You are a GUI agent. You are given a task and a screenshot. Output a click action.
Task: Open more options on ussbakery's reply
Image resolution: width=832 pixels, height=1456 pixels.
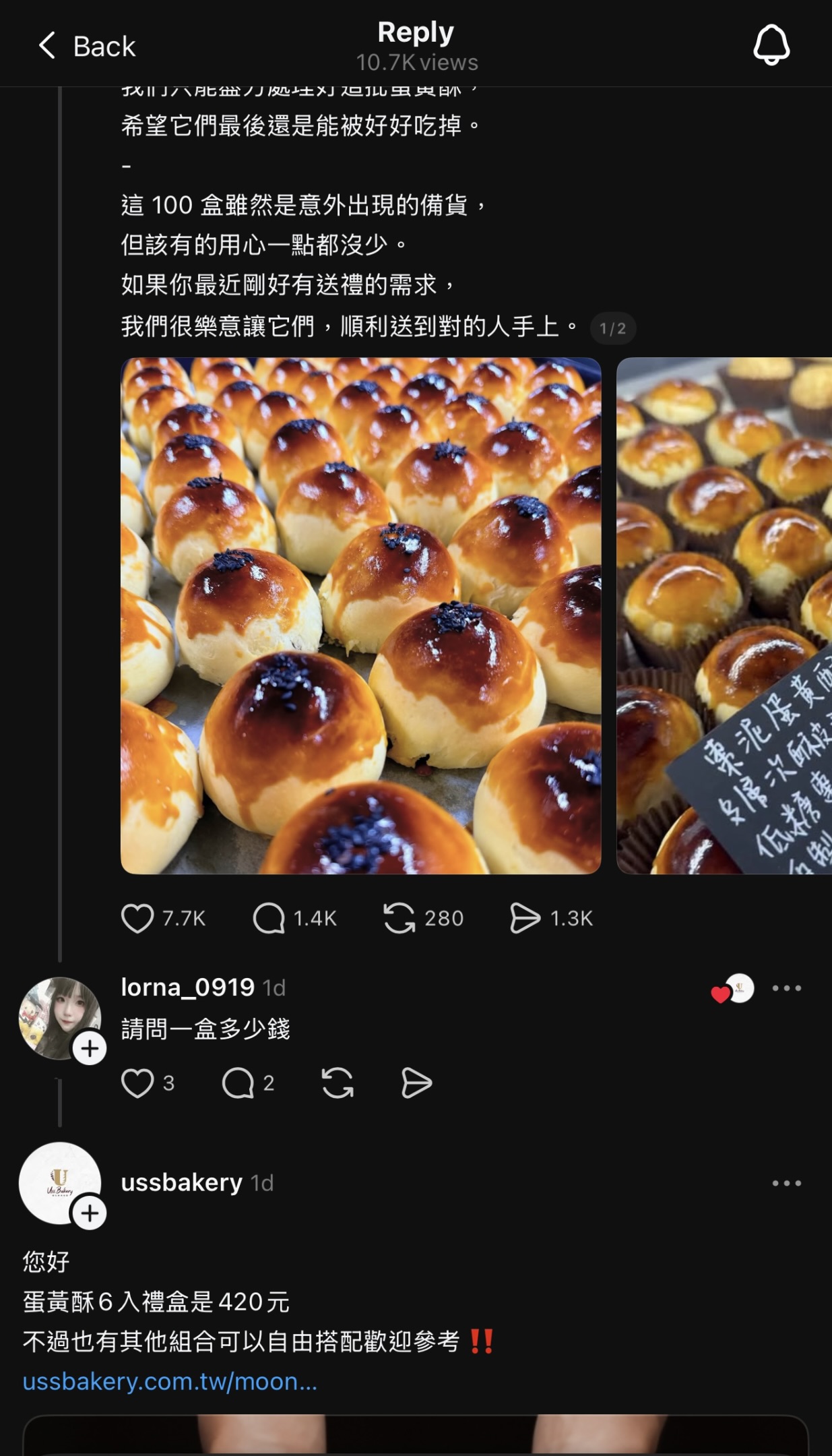[786, 1183]
